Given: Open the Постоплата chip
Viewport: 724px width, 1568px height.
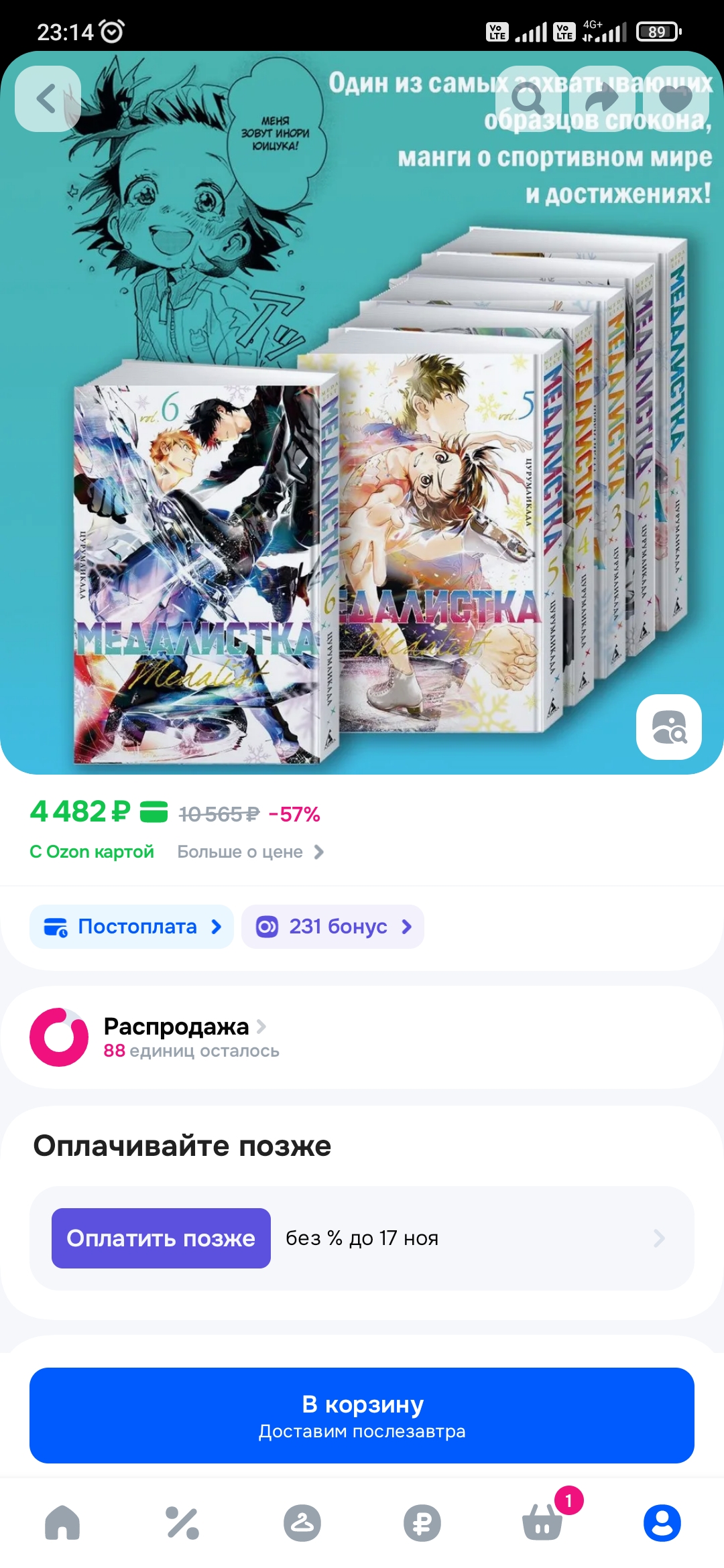Looking at the screenshot, I should point(131,927).
